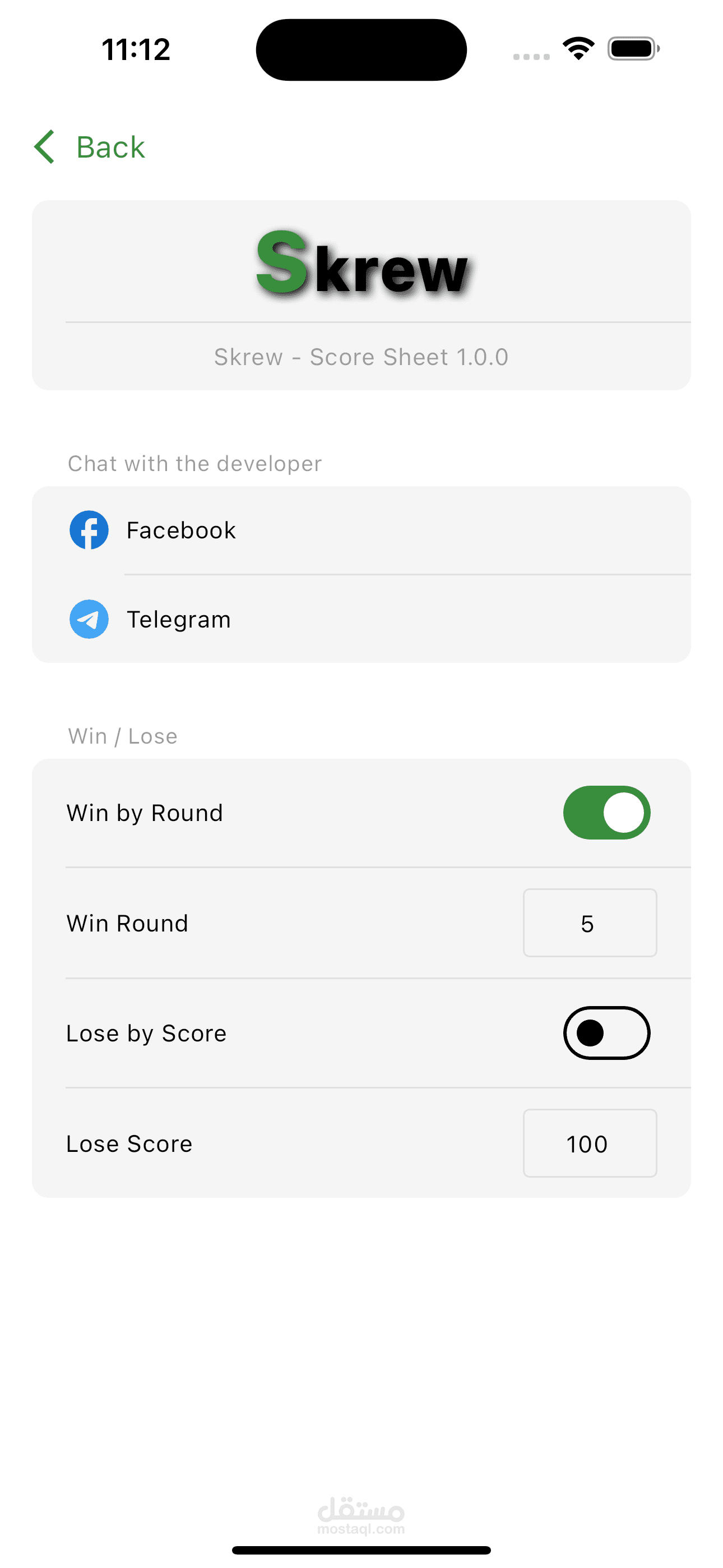723x1568 pixels.
Task: Open the developer's Telegram chat
Action: click(361, 619)
